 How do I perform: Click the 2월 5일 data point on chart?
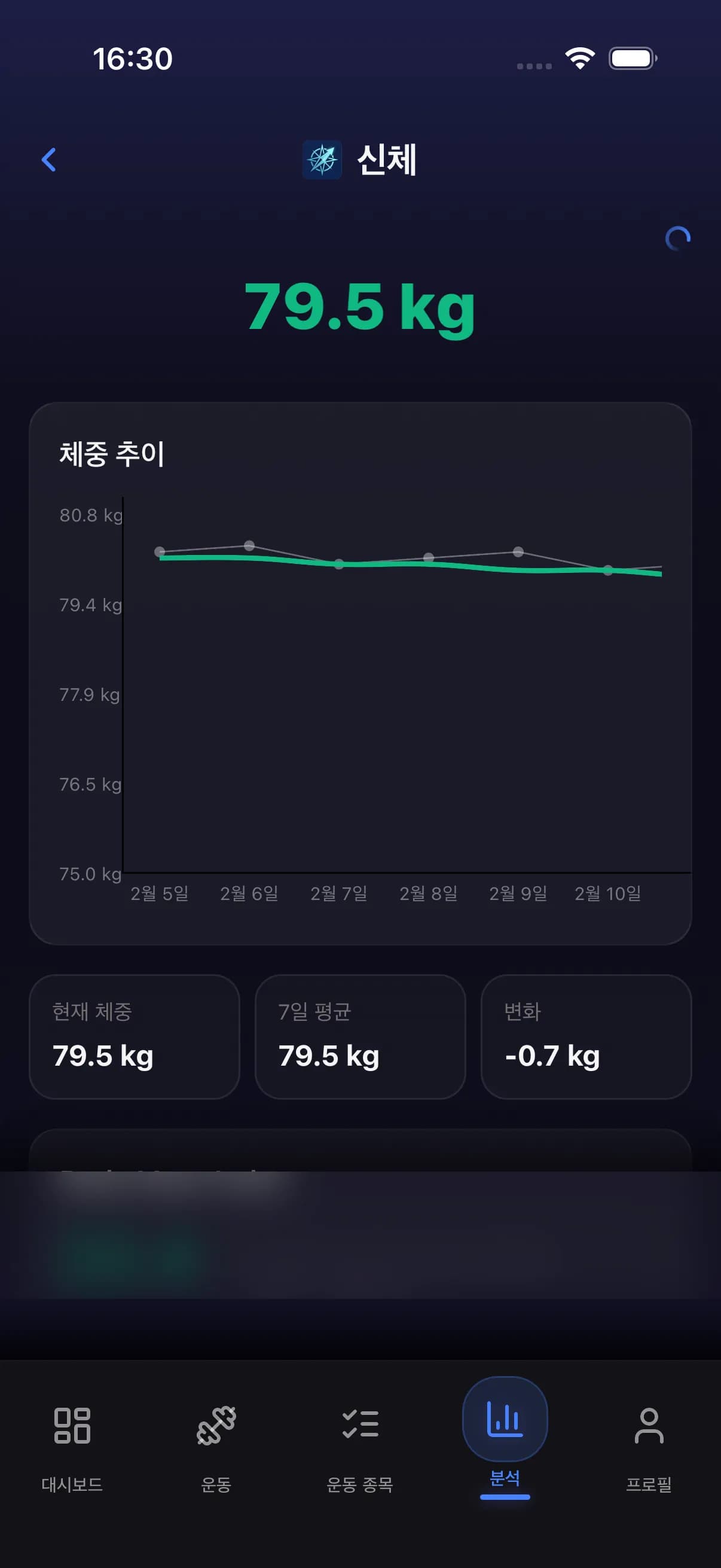(160, 551)
